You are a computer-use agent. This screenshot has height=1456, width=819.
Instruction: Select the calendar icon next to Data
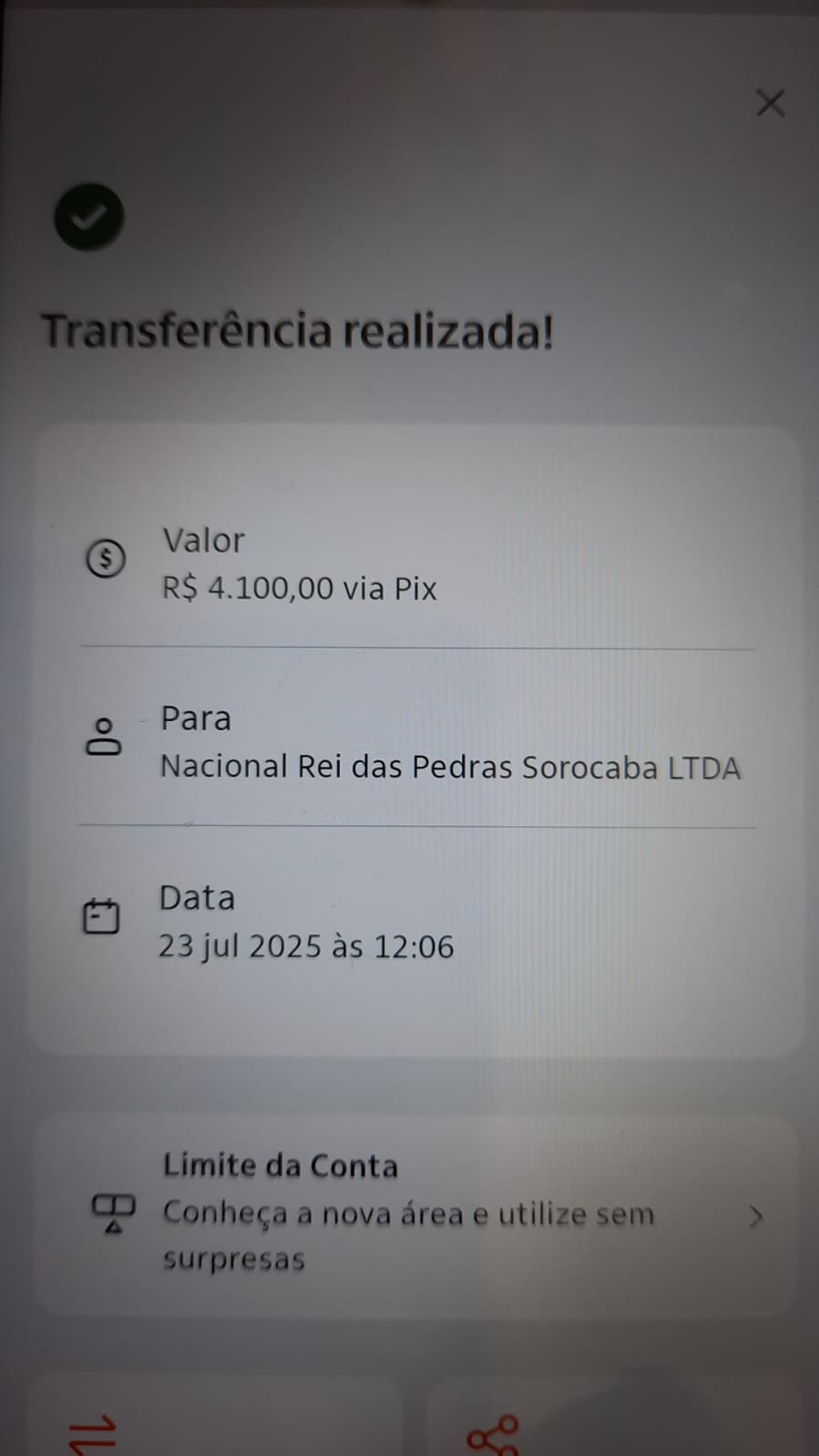pos(103,915)
